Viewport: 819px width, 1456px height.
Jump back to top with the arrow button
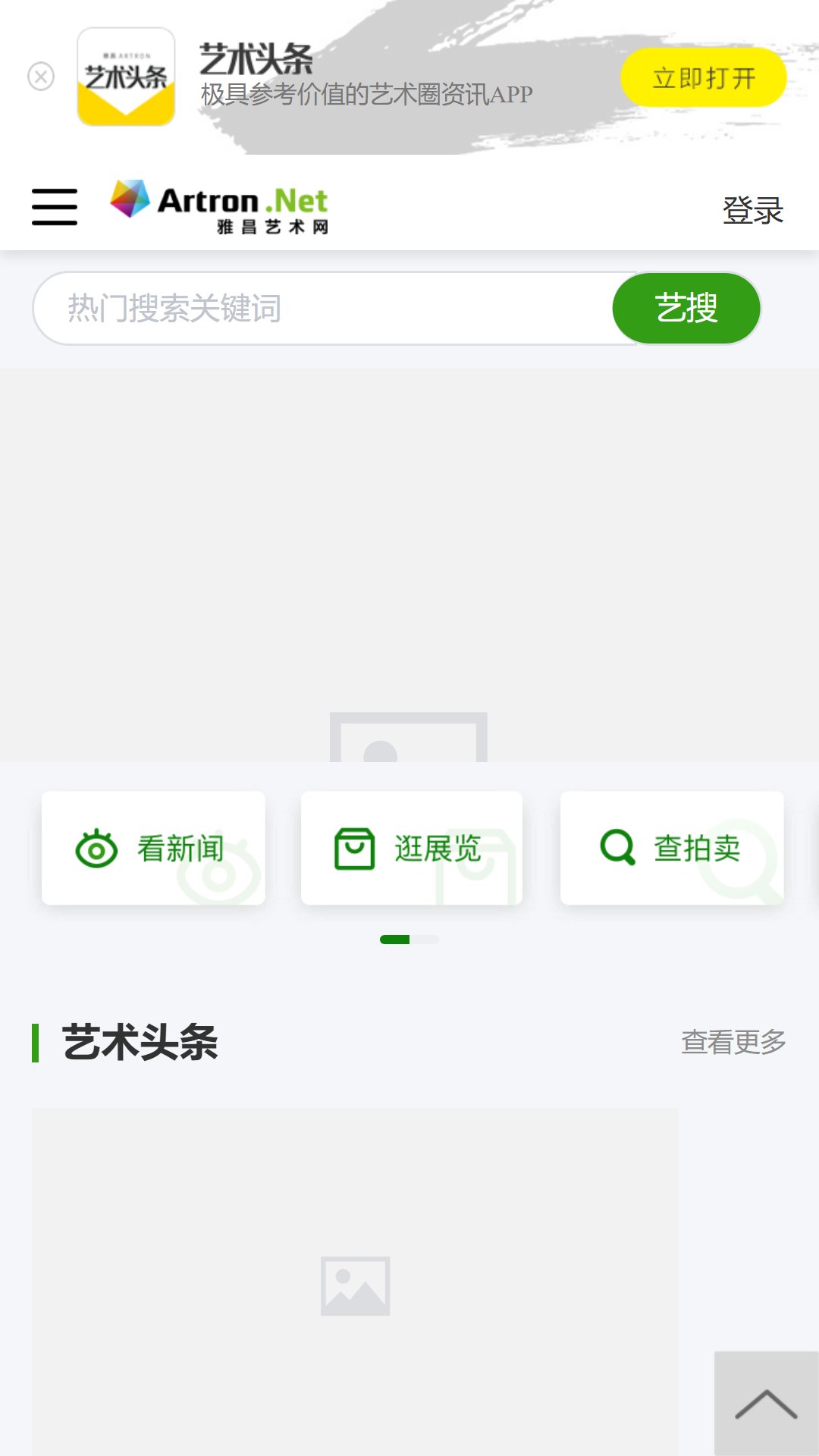point(766,1404)
